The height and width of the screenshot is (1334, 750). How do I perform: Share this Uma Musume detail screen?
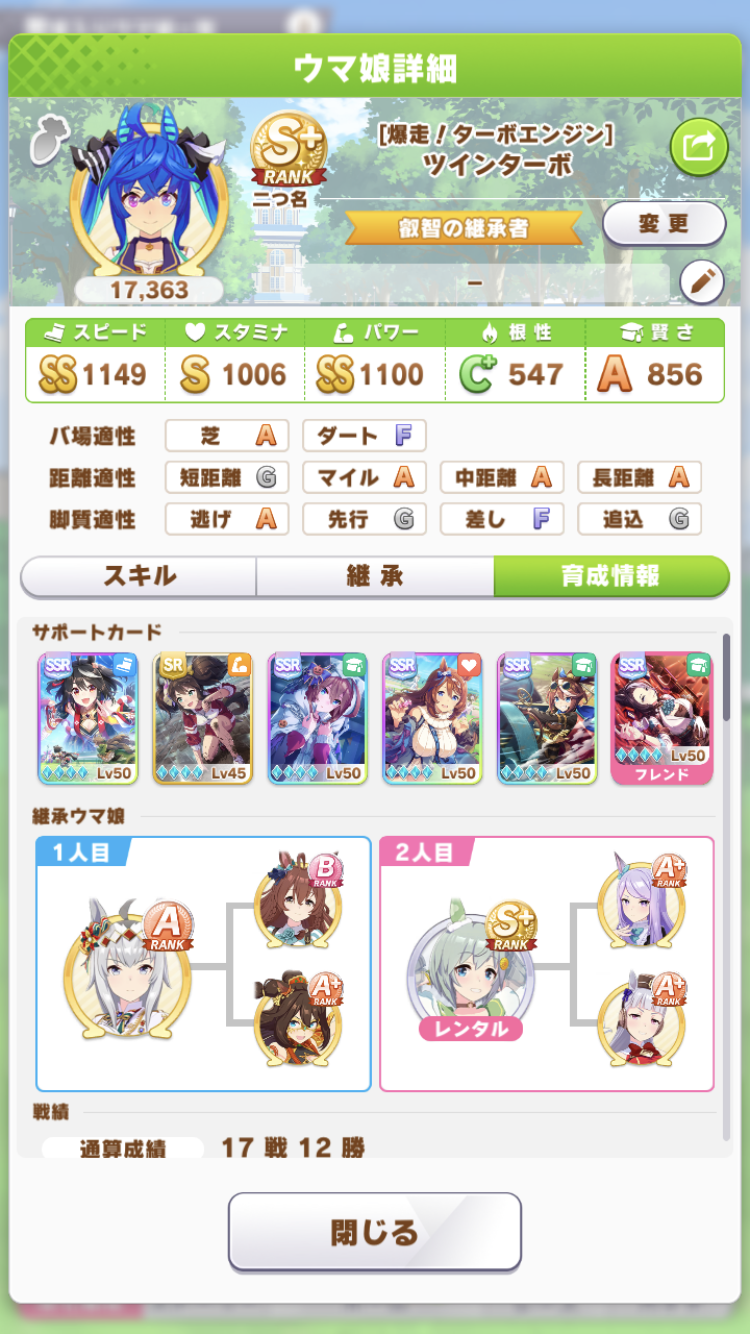[698, 148]
